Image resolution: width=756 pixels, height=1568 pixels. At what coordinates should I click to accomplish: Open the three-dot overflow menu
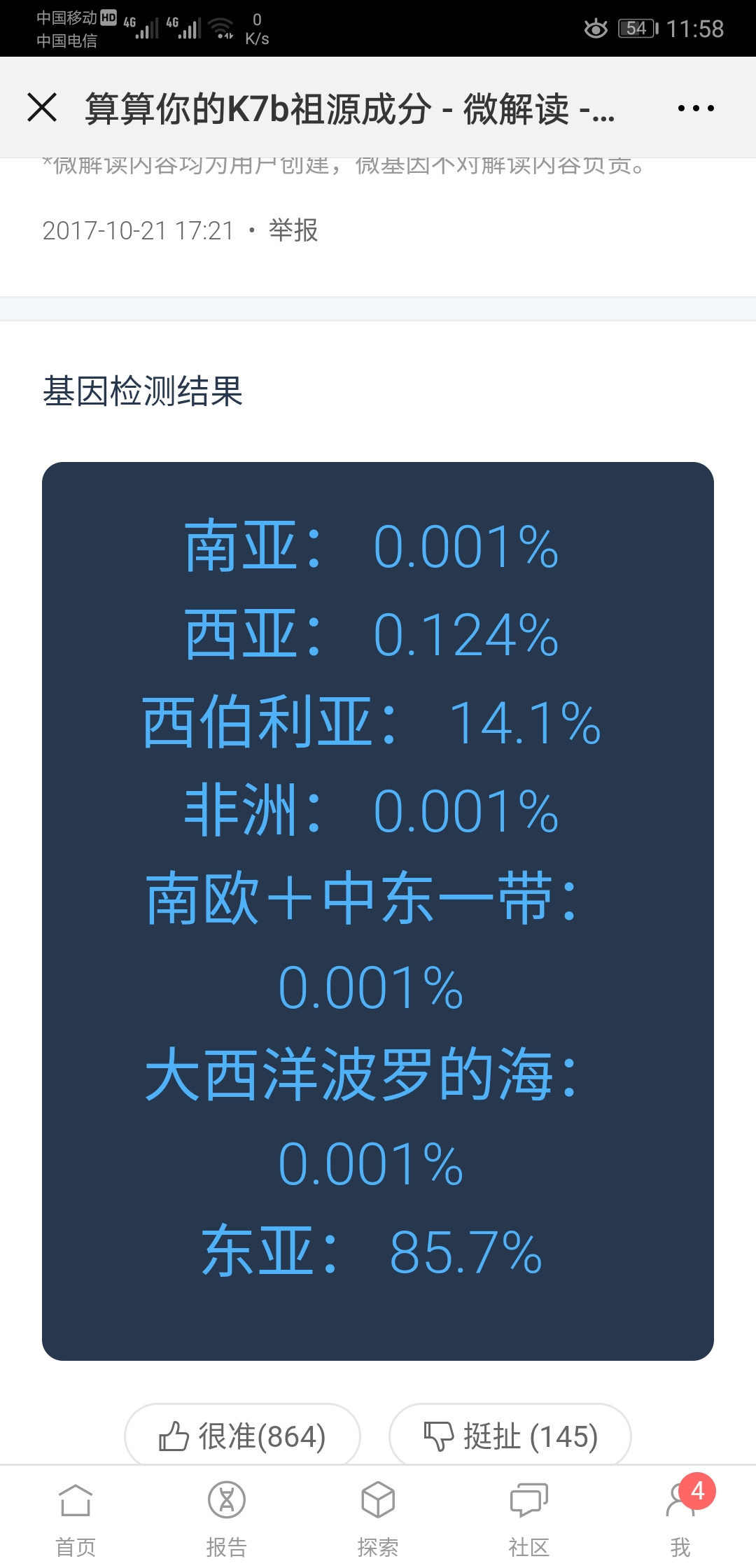pos(696,108)
